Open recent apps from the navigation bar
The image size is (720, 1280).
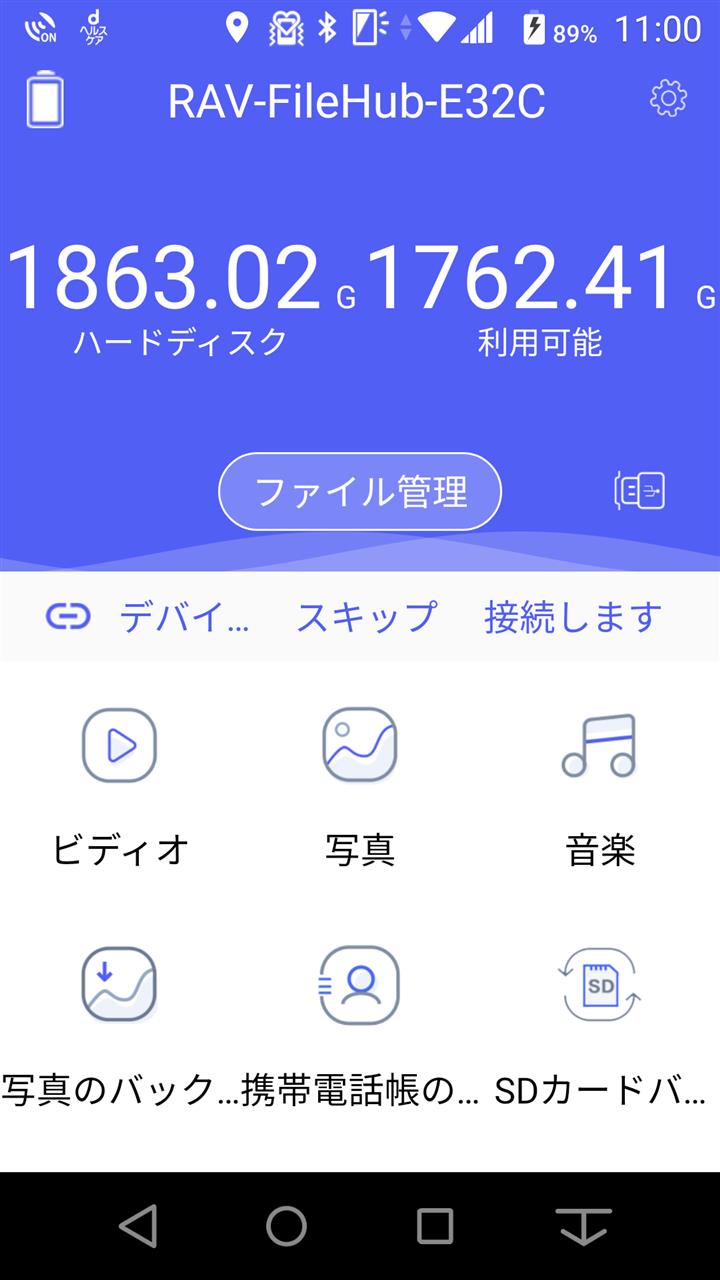point(434,1225)
